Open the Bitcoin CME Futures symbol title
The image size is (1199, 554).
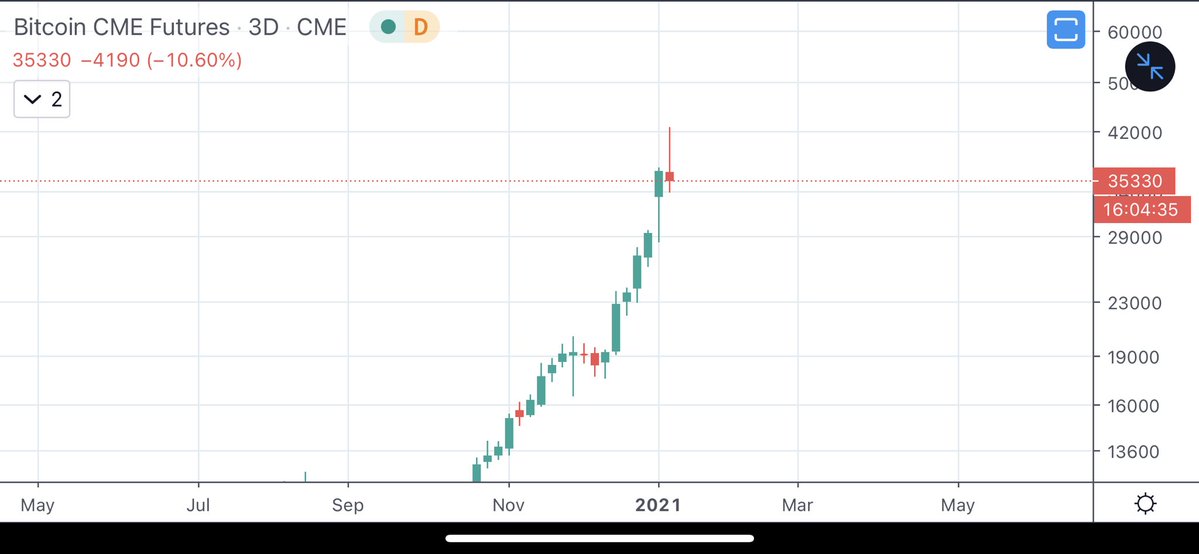tap(121, 27)
